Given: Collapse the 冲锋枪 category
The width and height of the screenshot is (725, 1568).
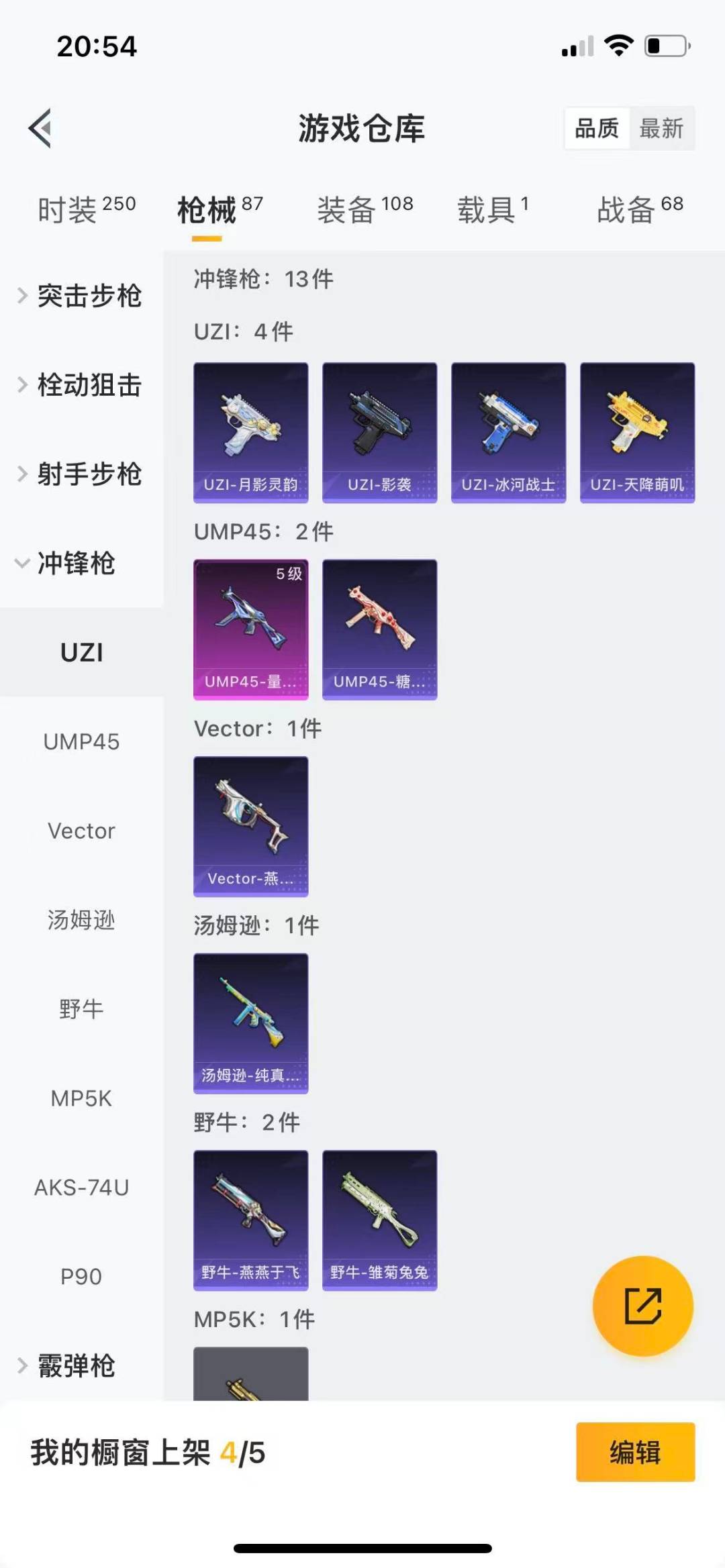Looking at the screenshot, I should (67, 563).
